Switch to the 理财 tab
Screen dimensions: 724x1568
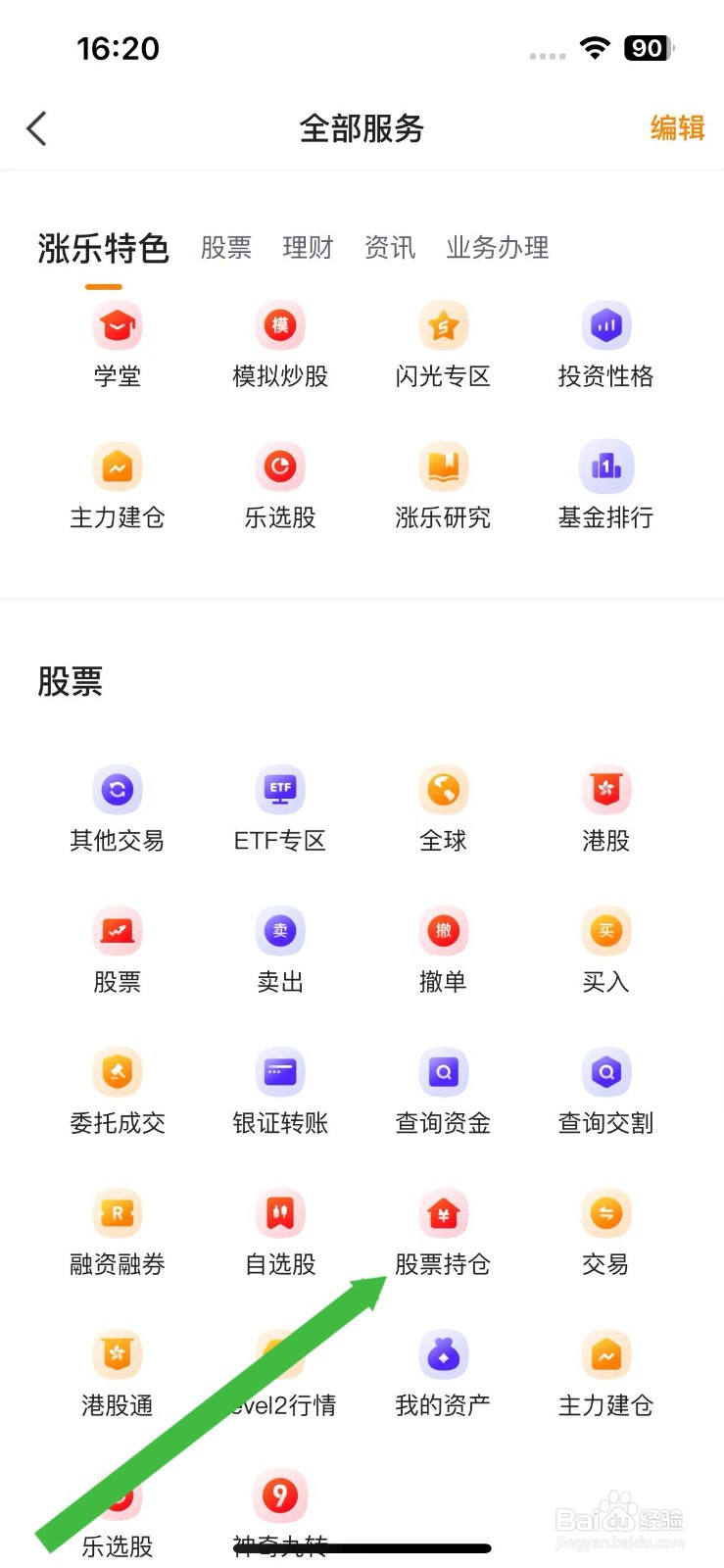[x=308, y=248]
